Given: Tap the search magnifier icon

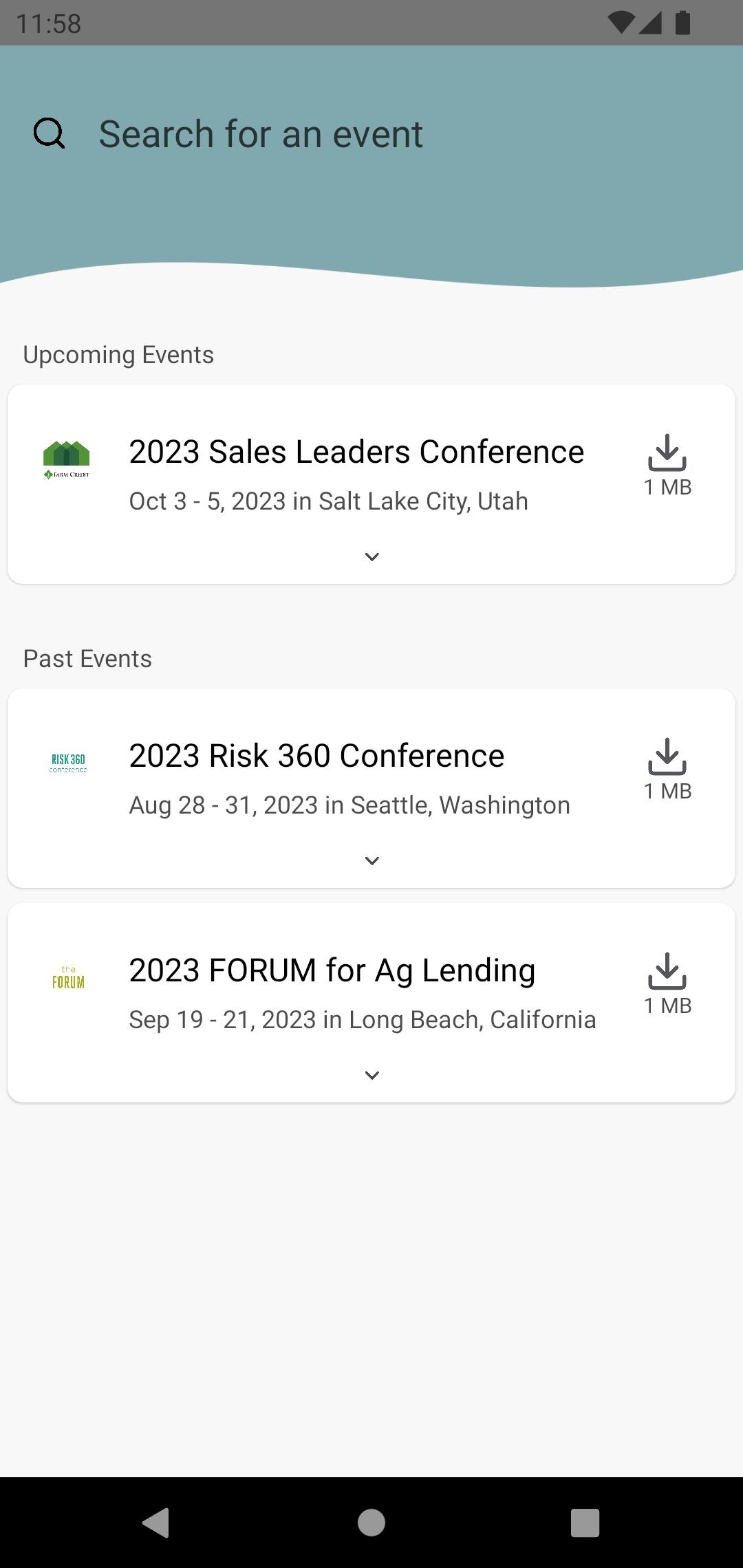Looking at the screenshot, I should pyautogui.click(x=50, y=133).
